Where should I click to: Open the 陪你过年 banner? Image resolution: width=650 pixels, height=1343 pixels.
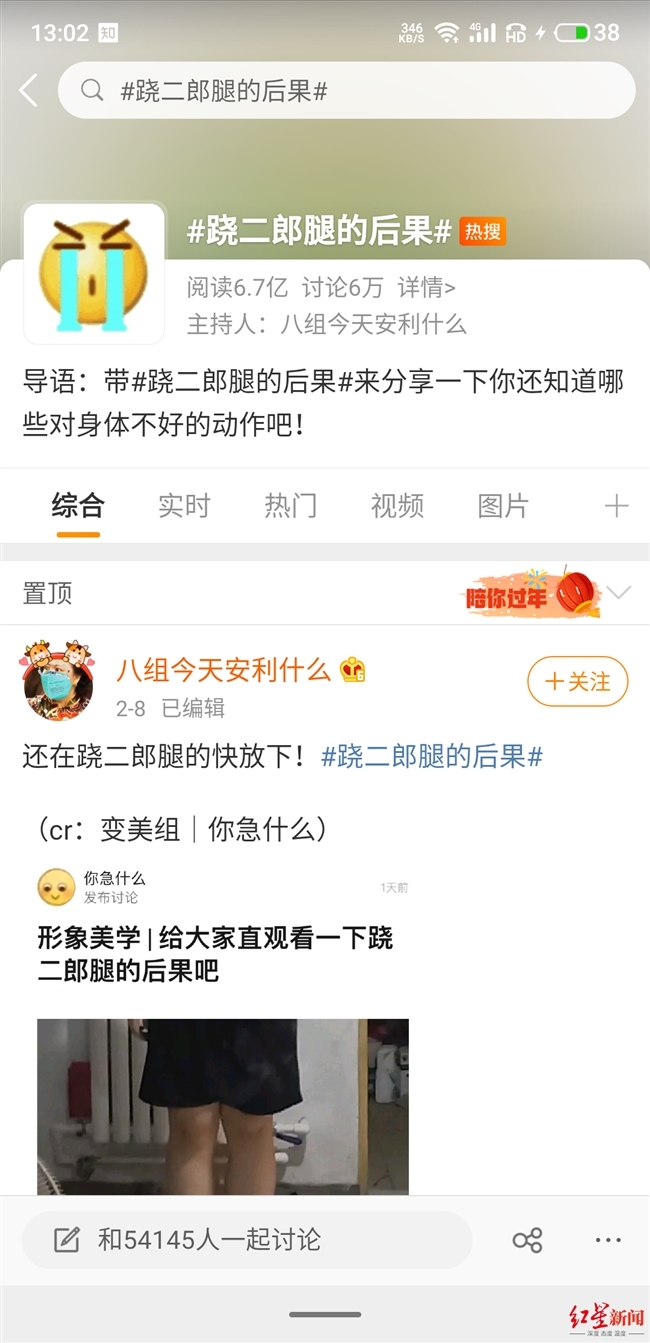530,594
